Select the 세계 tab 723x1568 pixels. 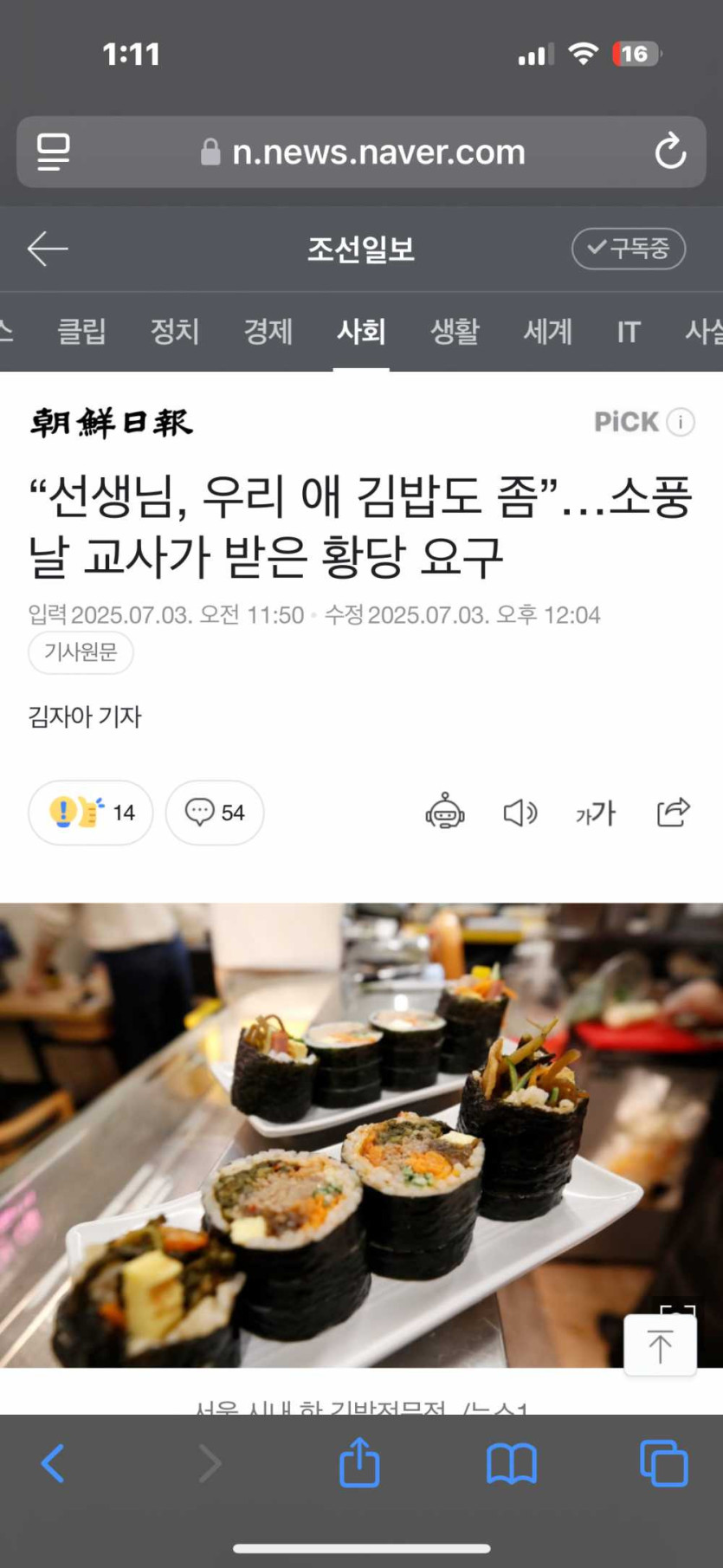(547, 331)
